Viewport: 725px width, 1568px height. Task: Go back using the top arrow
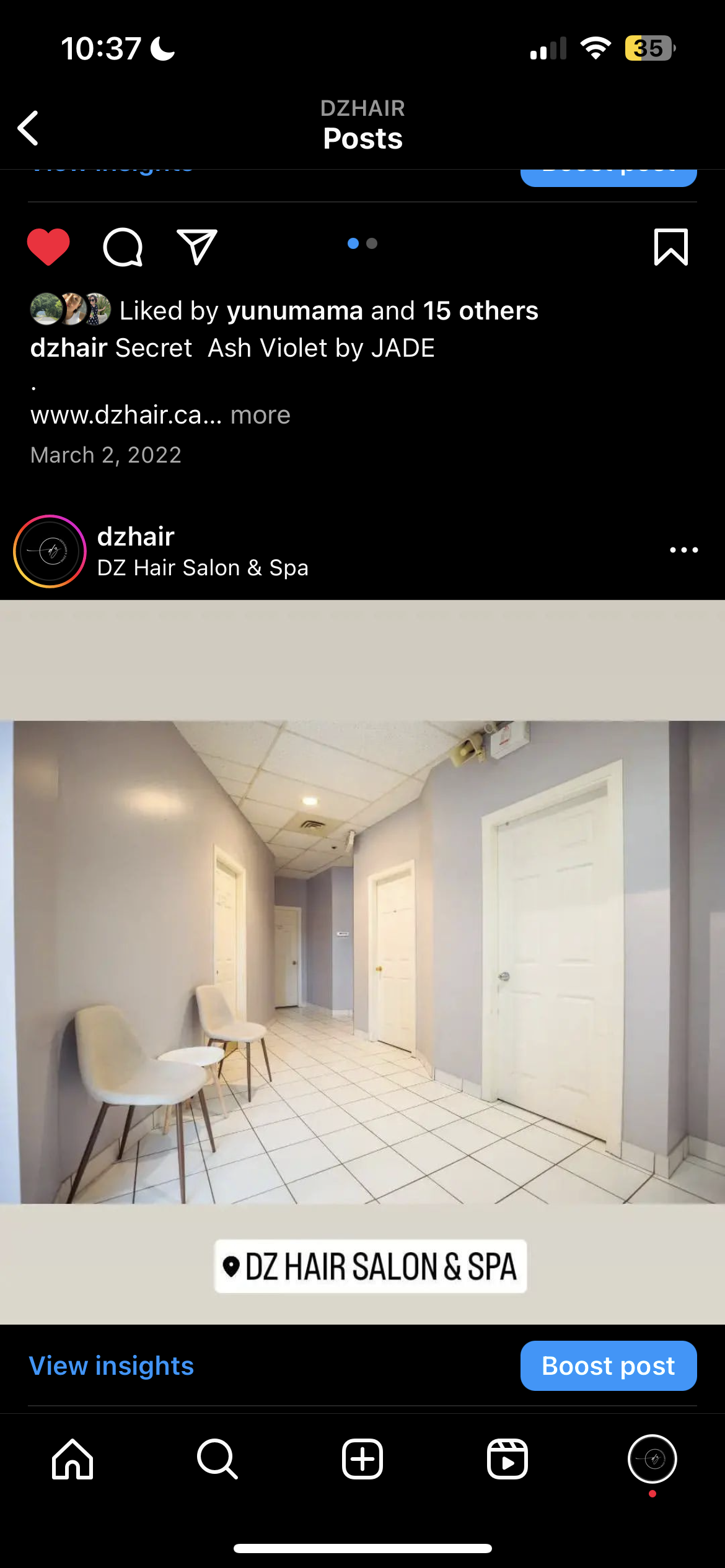pos(29,128)
